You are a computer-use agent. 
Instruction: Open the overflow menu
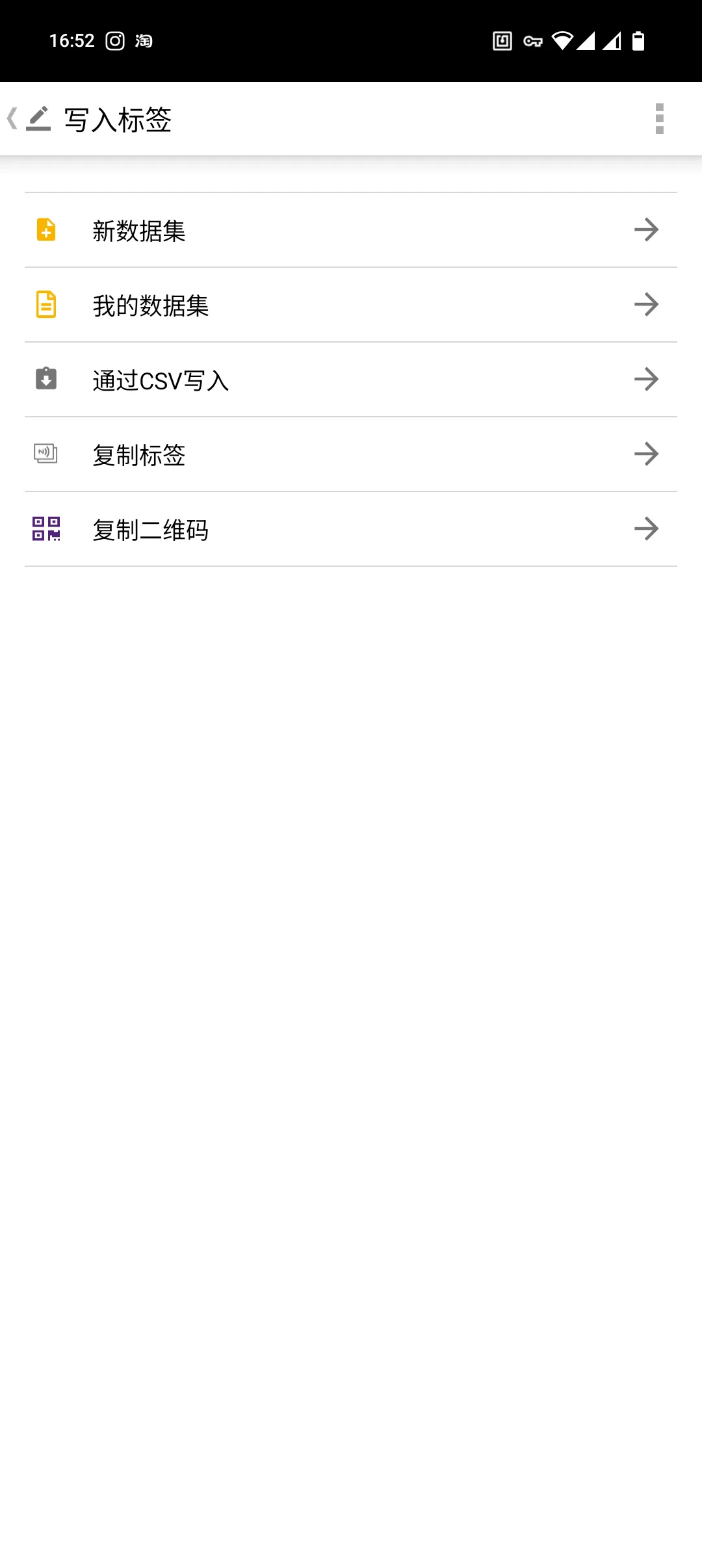coord(659,119)
